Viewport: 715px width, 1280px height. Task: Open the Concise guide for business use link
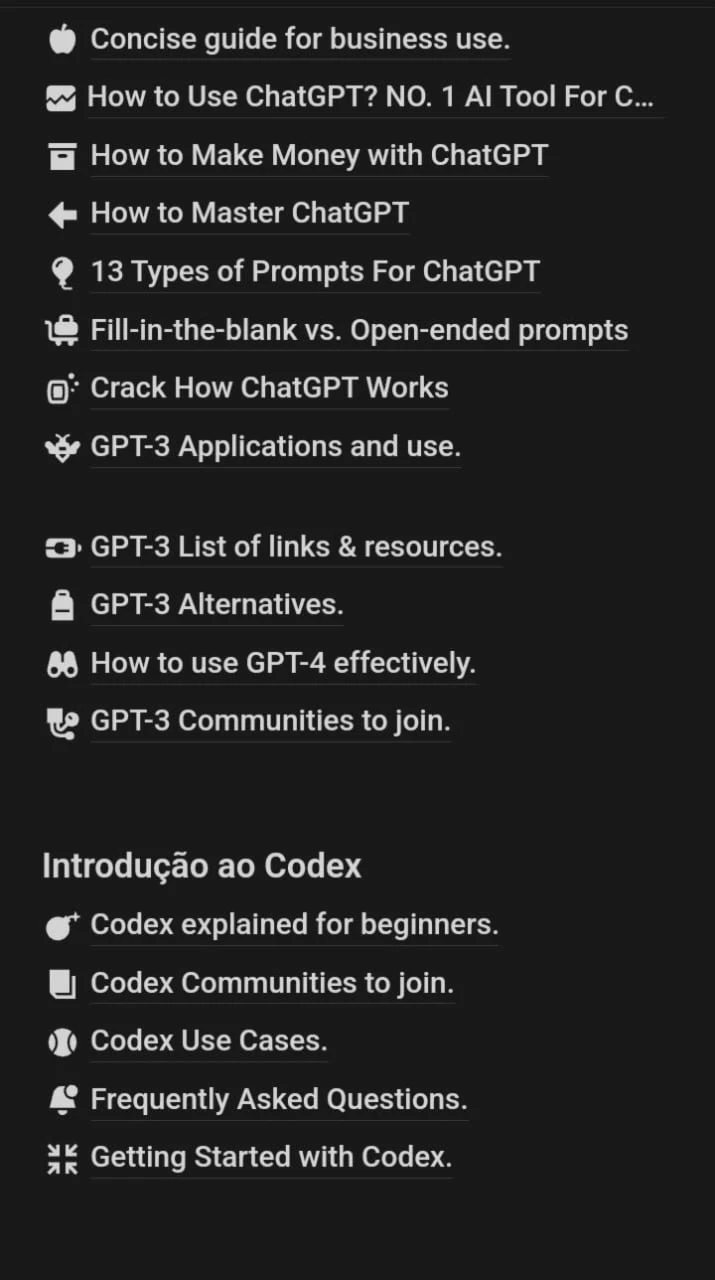300,39
